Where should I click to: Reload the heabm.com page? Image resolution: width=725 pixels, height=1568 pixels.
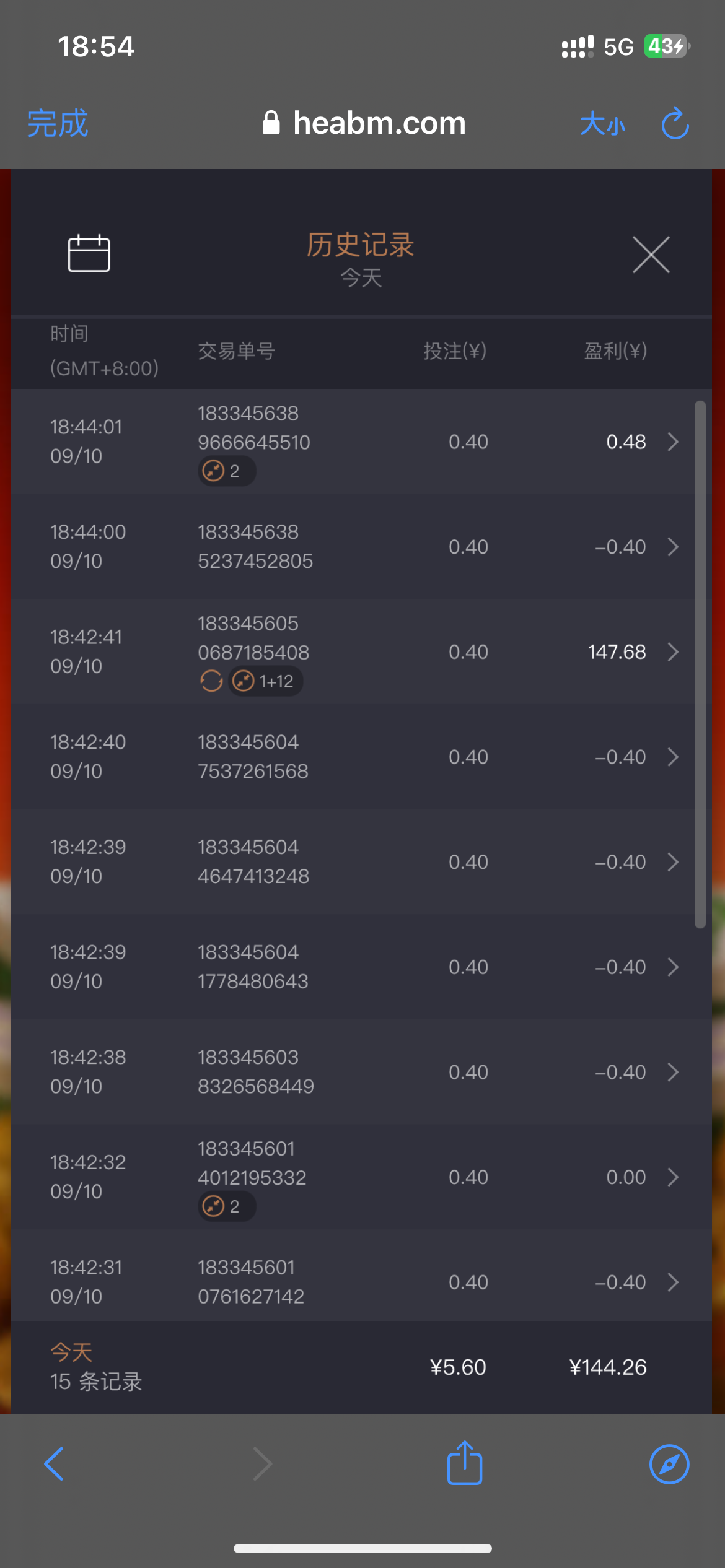pyautogui.click(x=675, y=123)
